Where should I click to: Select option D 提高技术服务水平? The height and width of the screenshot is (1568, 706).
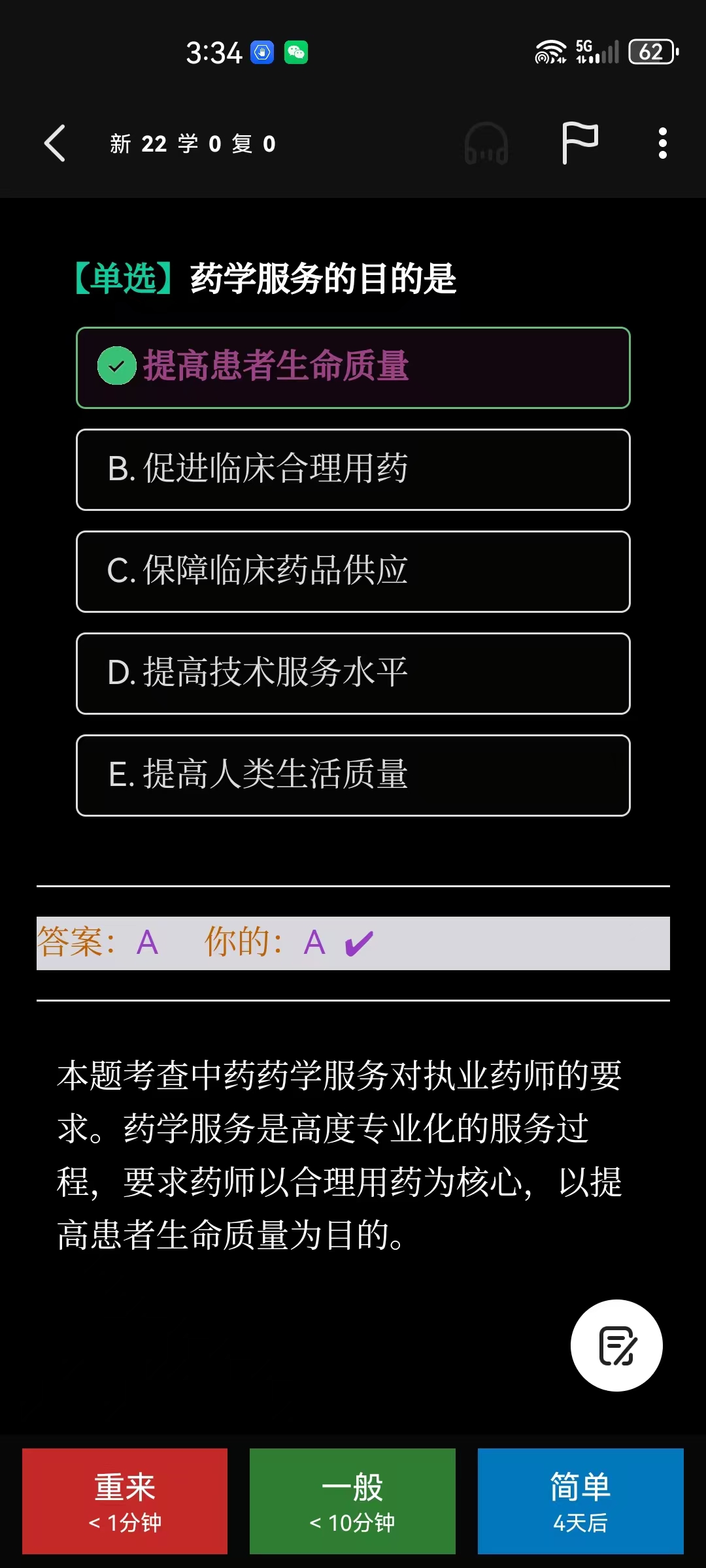pos(353,674)
